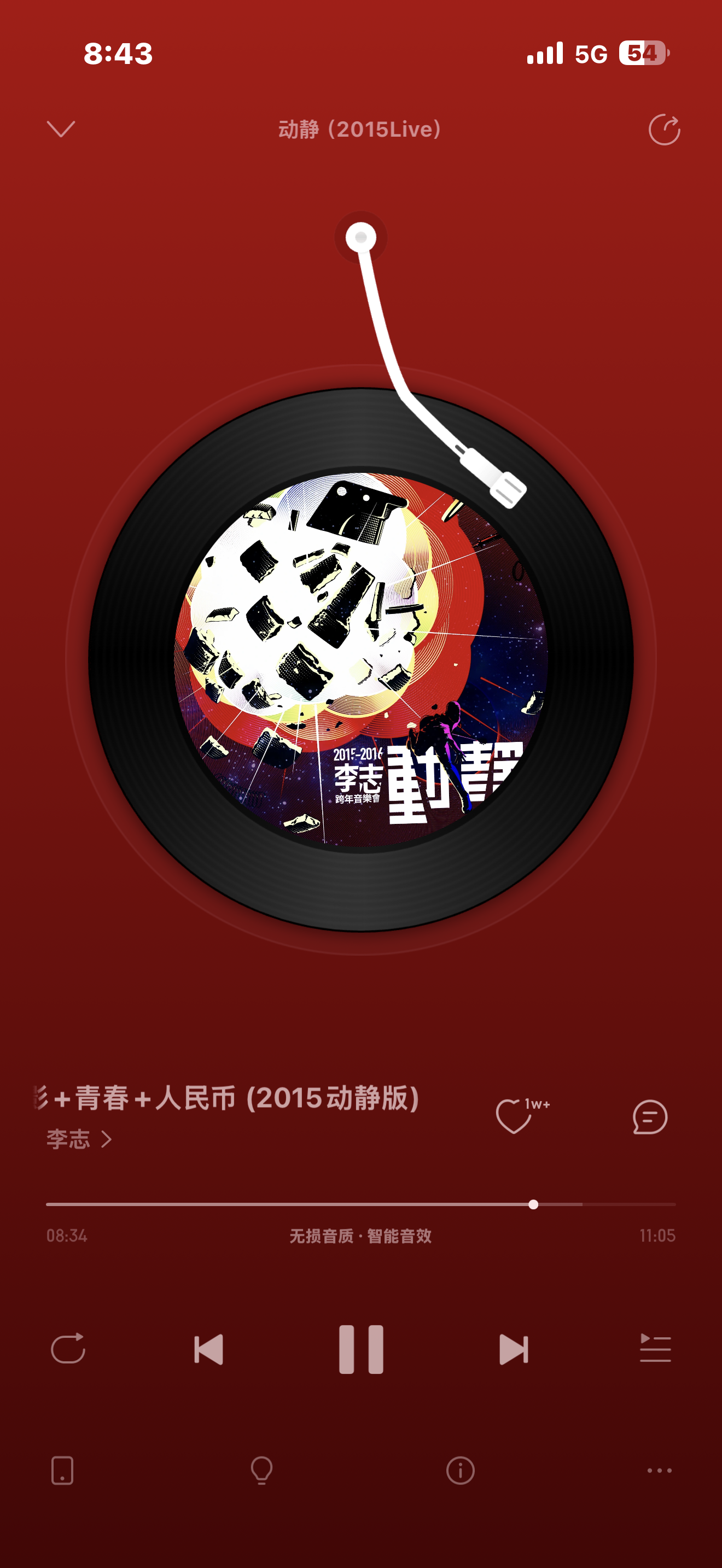Screen dimensions: 722x1568
Task: Change the repeat playback mode
Action: point(68,1349)
